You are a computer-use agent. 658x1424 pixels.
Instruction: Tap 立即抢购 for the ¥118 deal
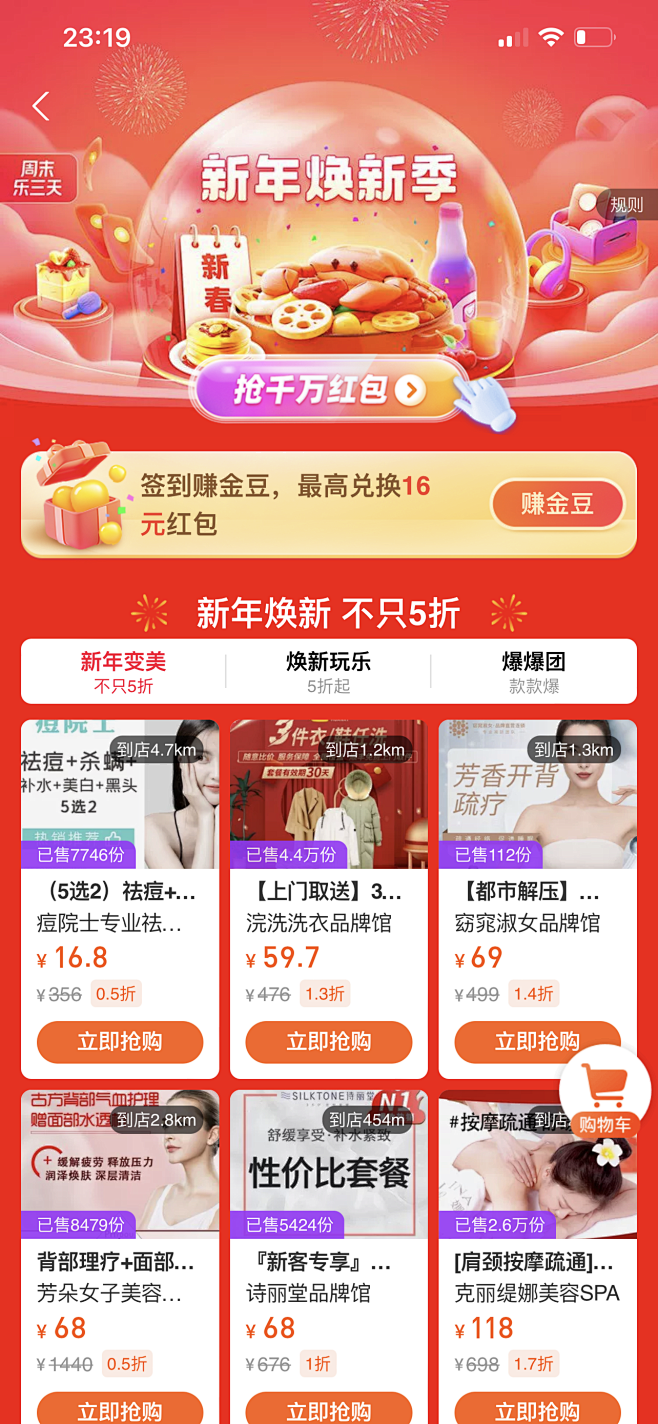point(537,1410)
